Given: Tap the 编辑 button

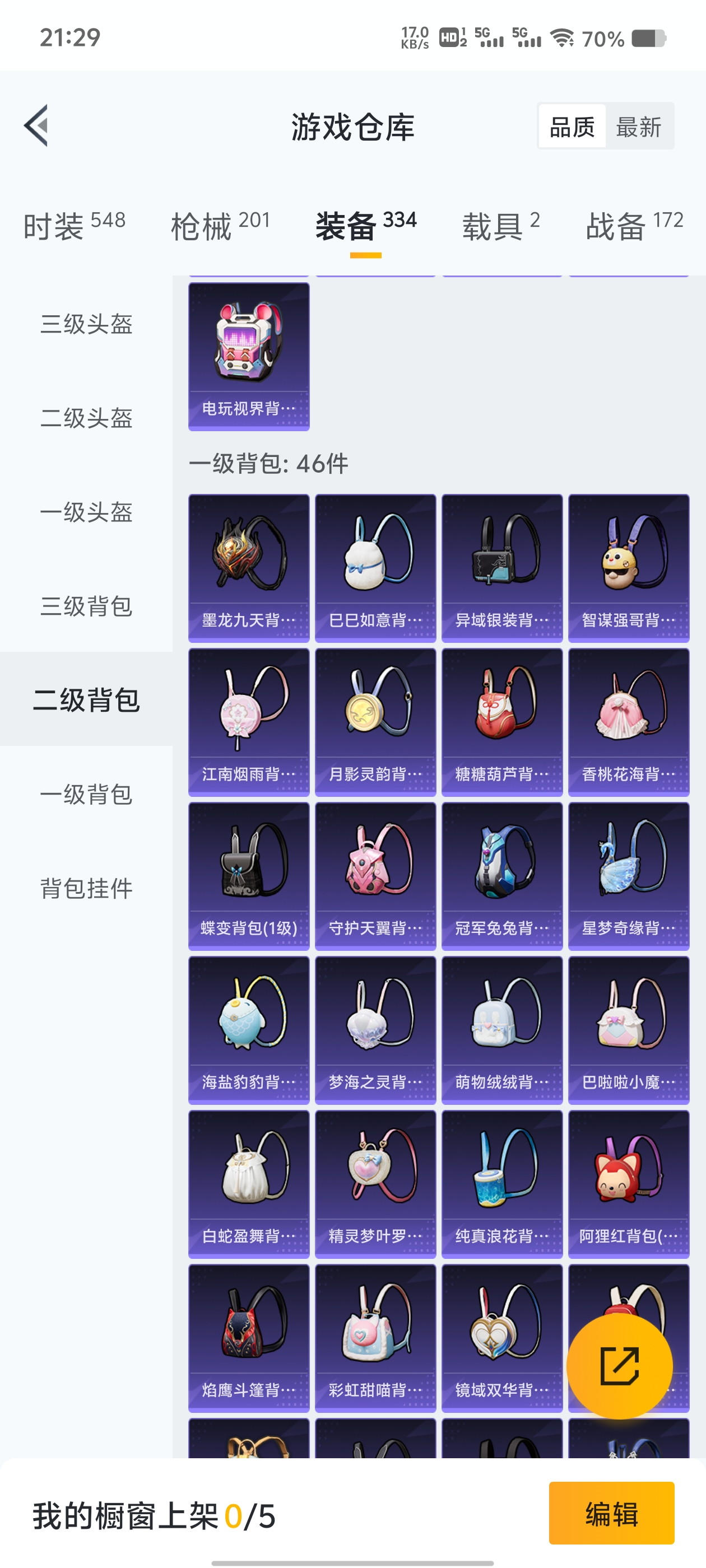Looking at the screenshot, I should (x=611, y=1513).
